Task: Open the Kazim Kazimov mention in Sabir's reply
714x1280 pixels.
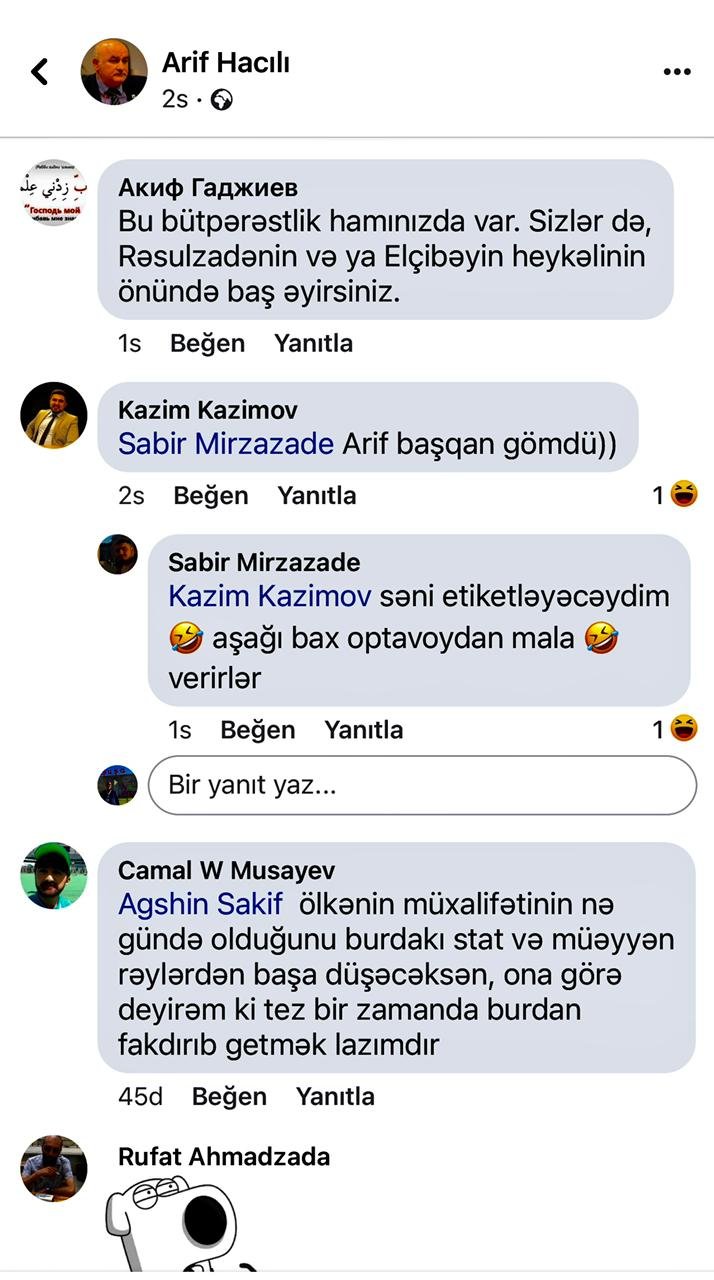Action: coord(270,596)
